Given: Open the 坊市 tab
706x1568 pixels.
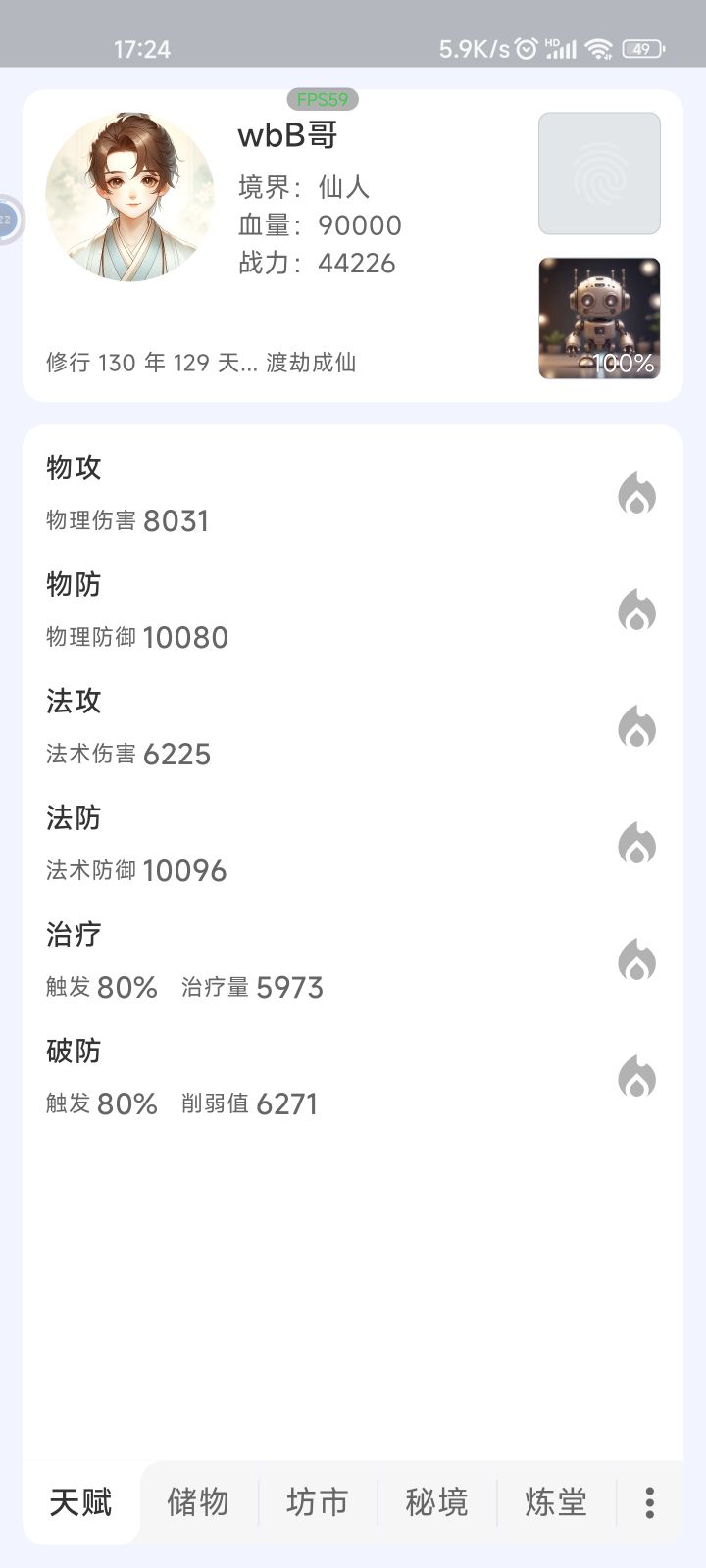Looking at the screenshot, I should [318, 1502].
